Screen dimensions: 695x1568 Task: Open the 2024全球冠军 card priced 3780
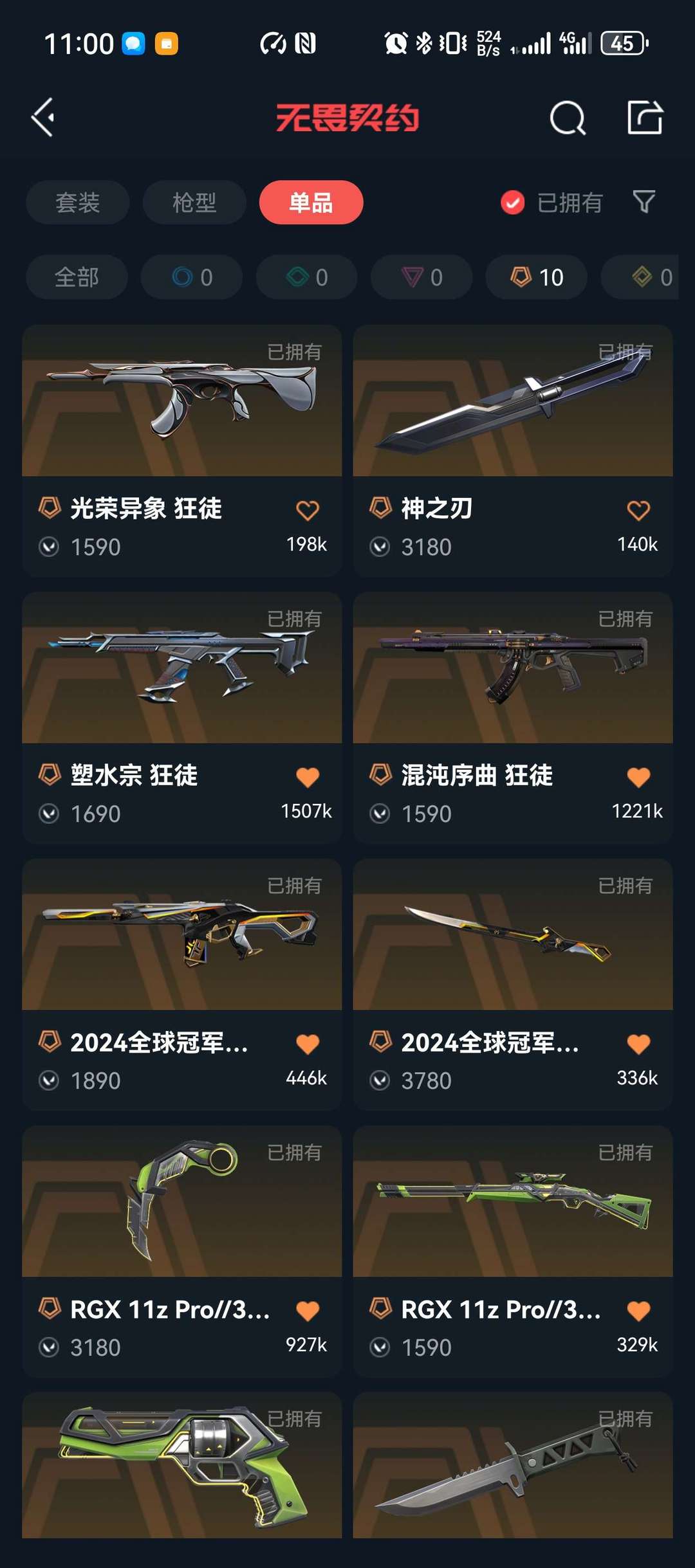[x=513, y=984]
